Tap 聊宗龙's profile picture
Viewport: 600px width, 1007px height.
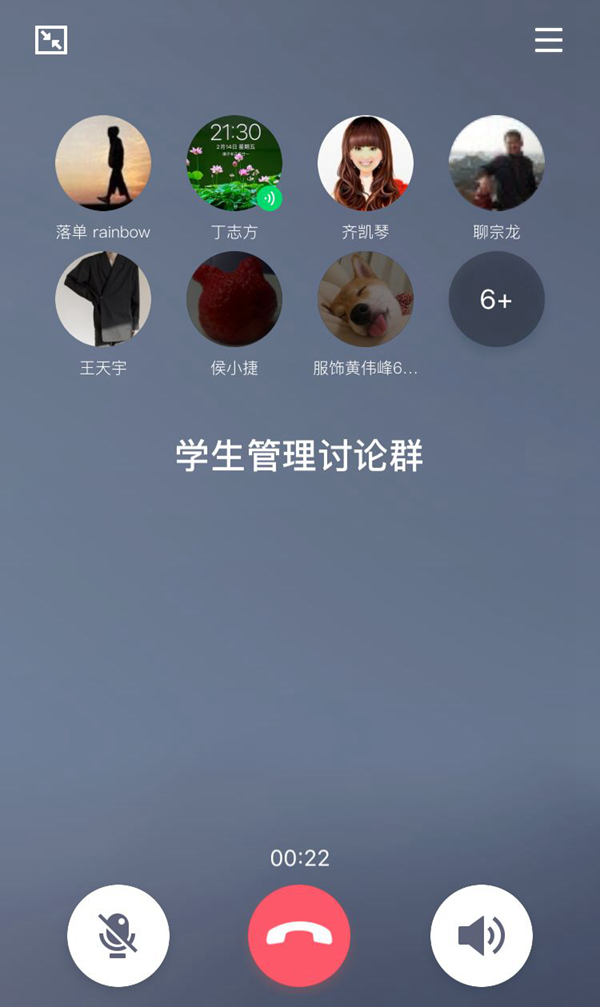pyautogui.click(x=496, y=163)
